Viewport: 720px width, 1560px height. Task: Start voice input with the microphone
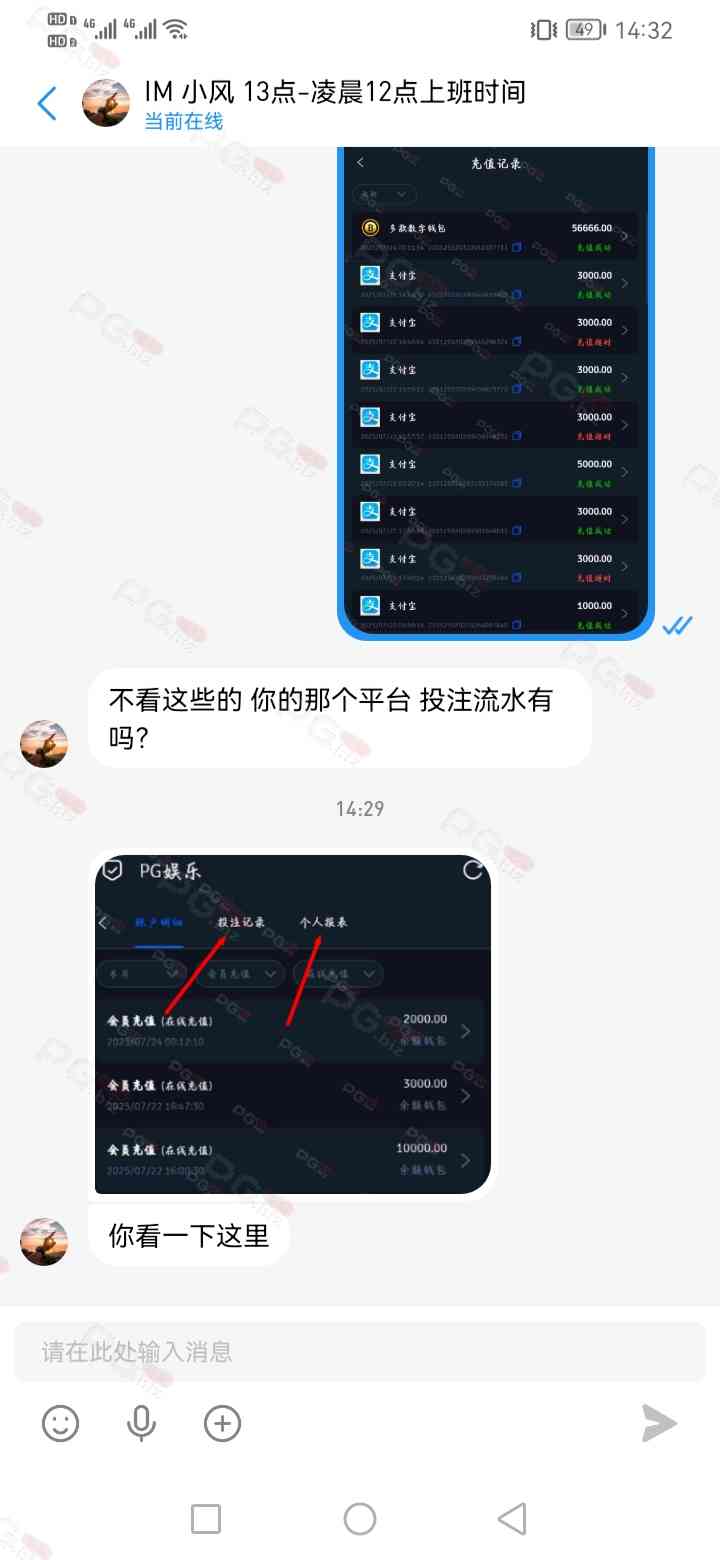(141, 1423)
